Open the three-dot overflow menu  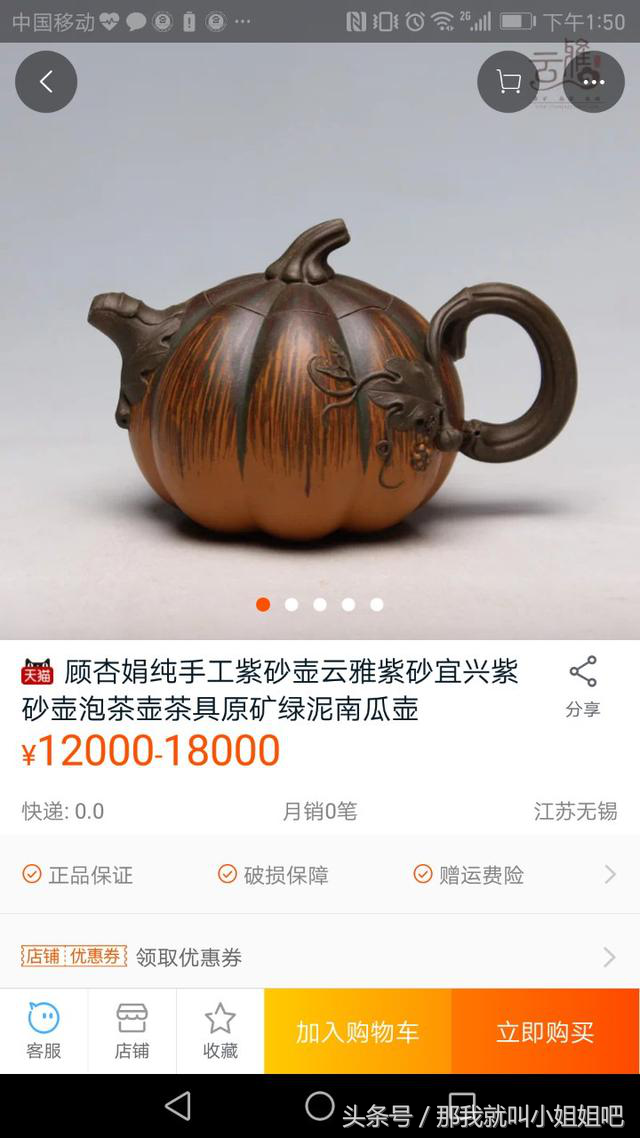coord(593,82)
